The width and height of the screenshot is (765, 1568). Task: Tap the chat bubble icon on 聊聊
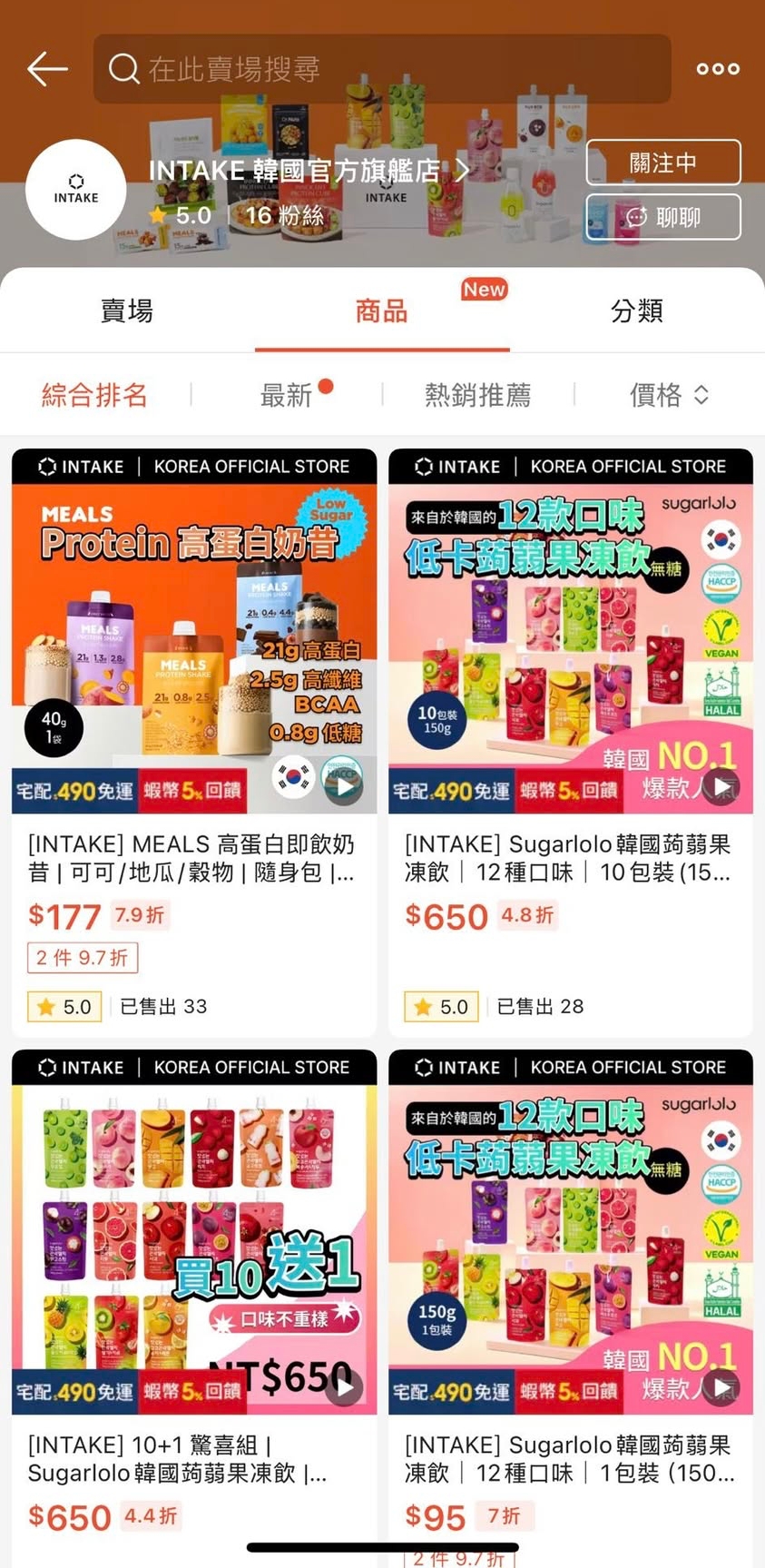[x=635, y=217]
